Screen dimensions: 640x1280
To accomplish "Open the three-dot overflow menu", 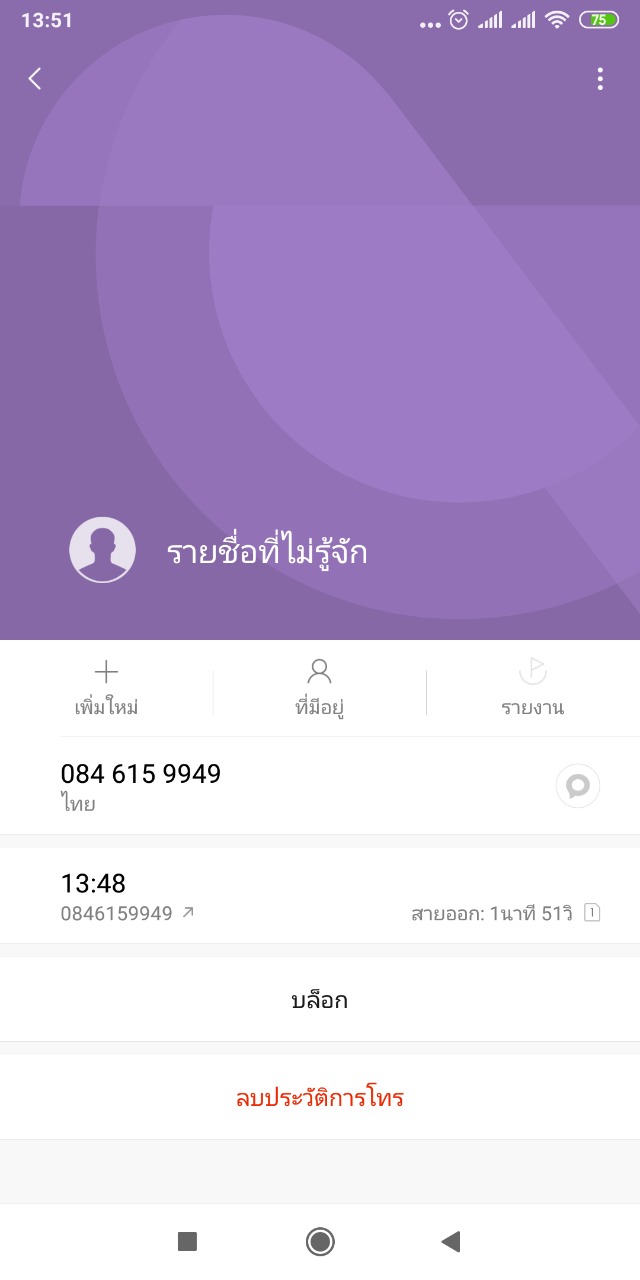I will (x=600, y=79).
